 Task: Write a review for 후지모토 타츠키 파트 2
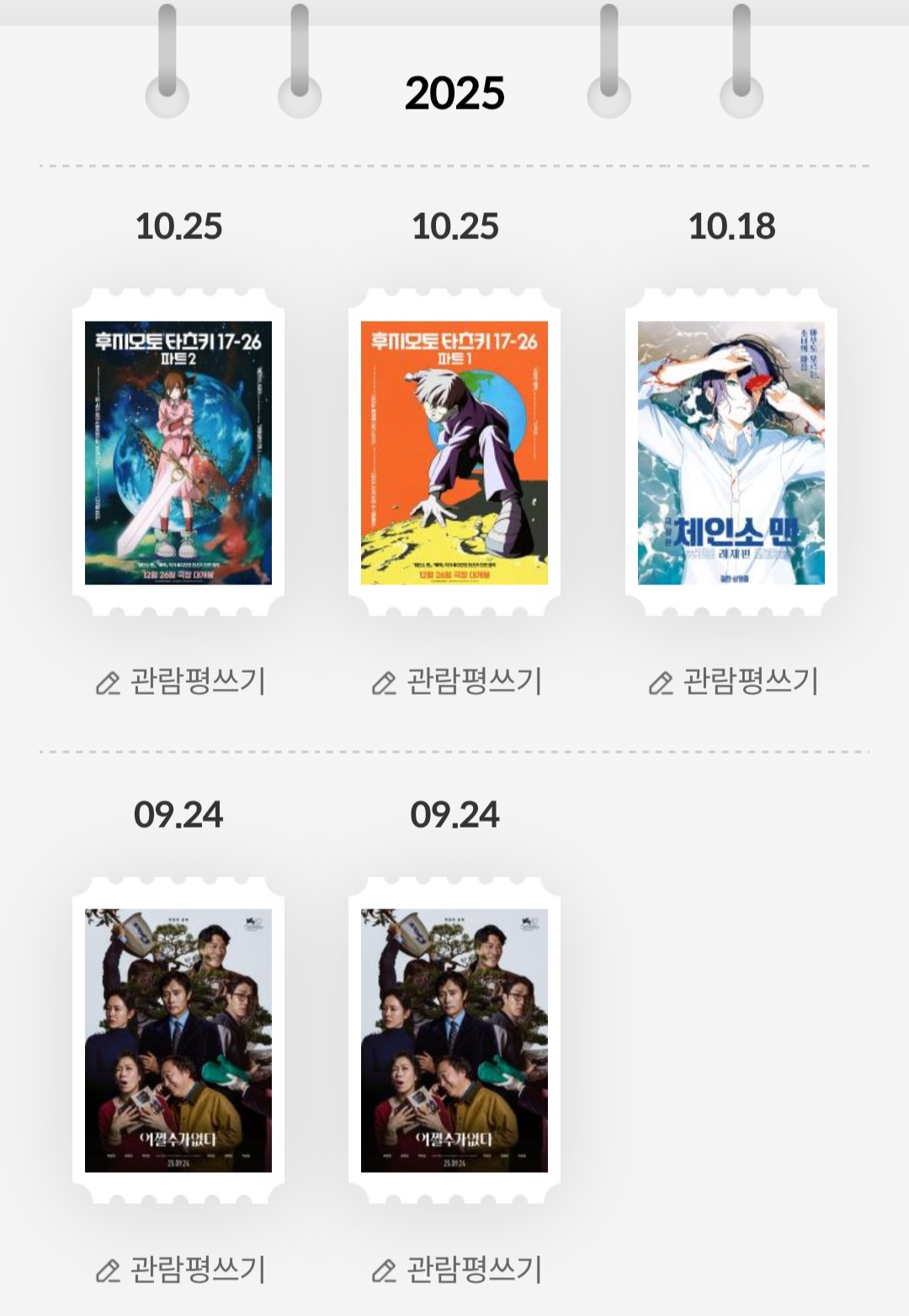180,681
